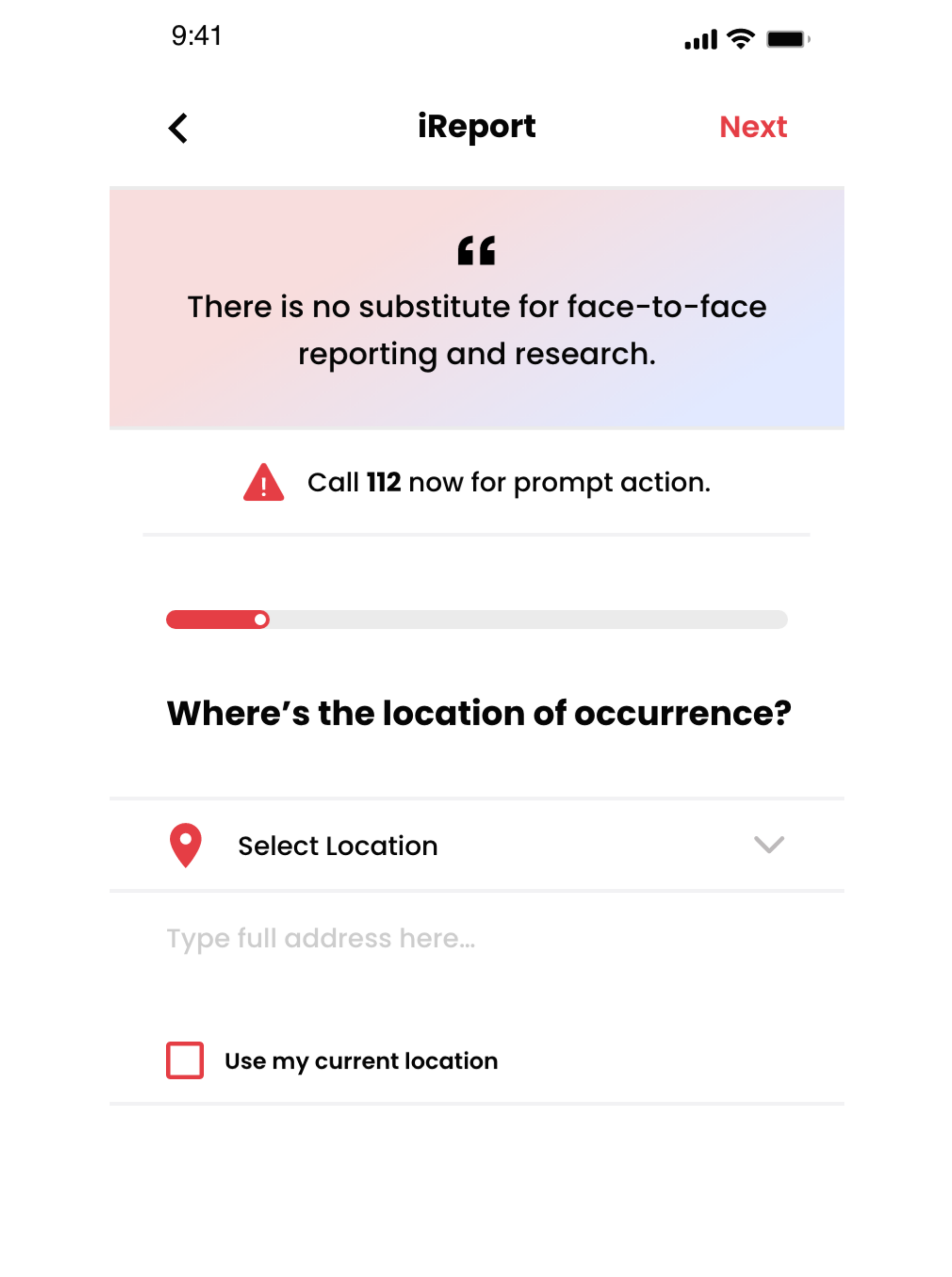Tap Next to continue the report
Screen dimensions: 952x1277
pos(753,127)
